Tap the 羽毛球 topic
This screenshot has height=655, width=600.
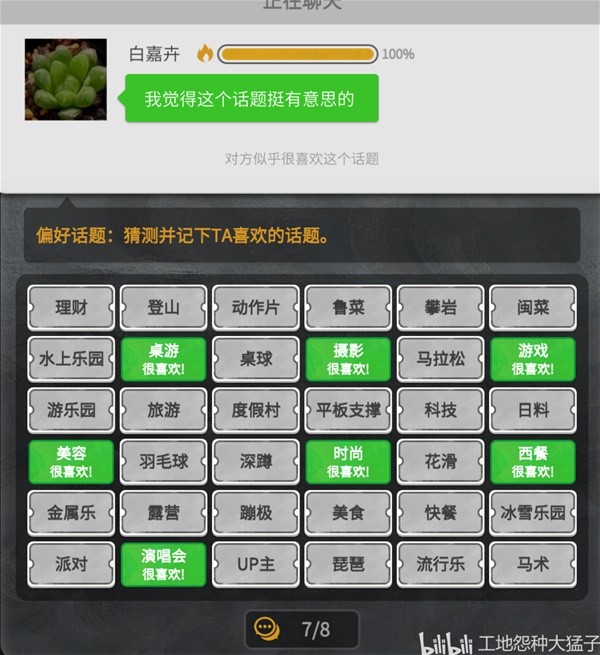point(163,462)
